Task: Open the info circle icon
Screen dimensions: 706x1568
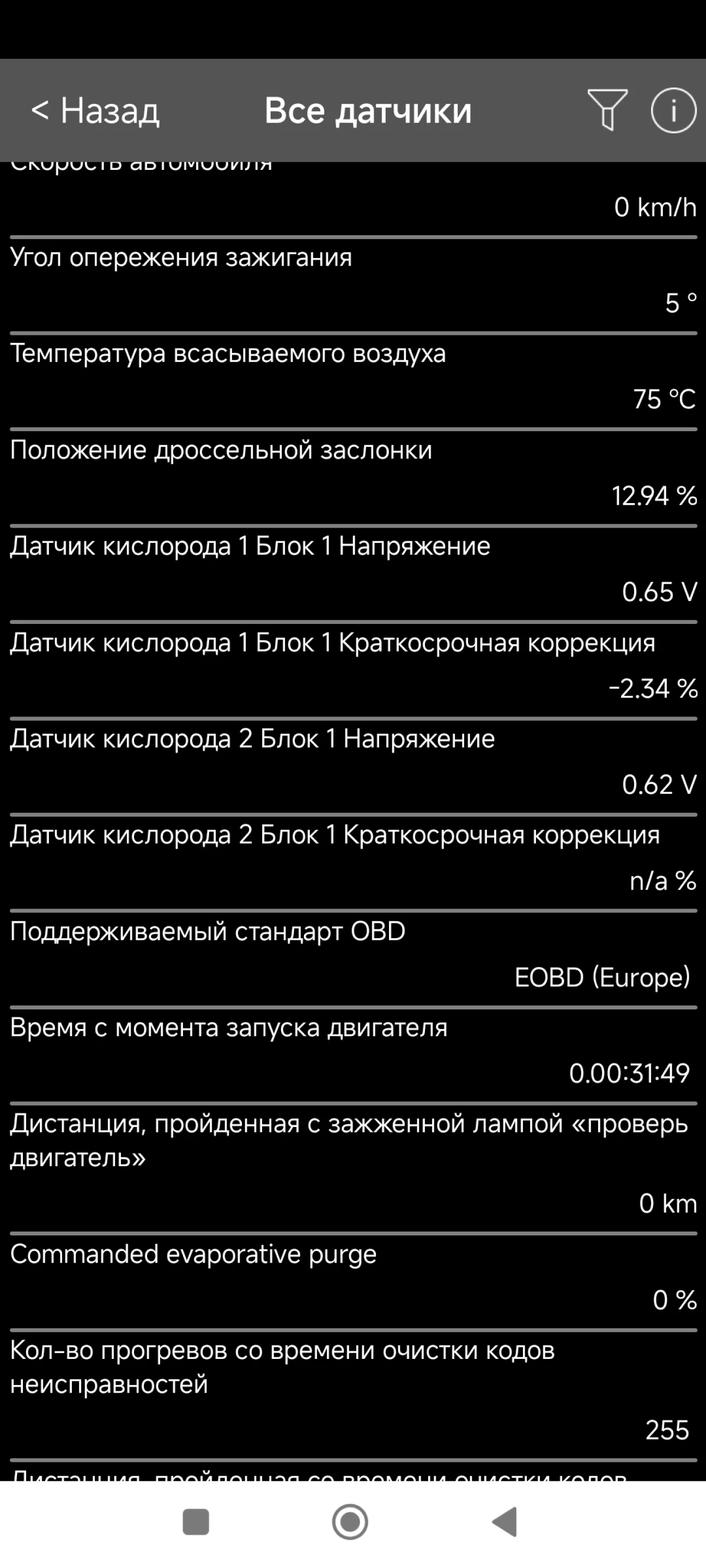Action: [x=673, y=110]
